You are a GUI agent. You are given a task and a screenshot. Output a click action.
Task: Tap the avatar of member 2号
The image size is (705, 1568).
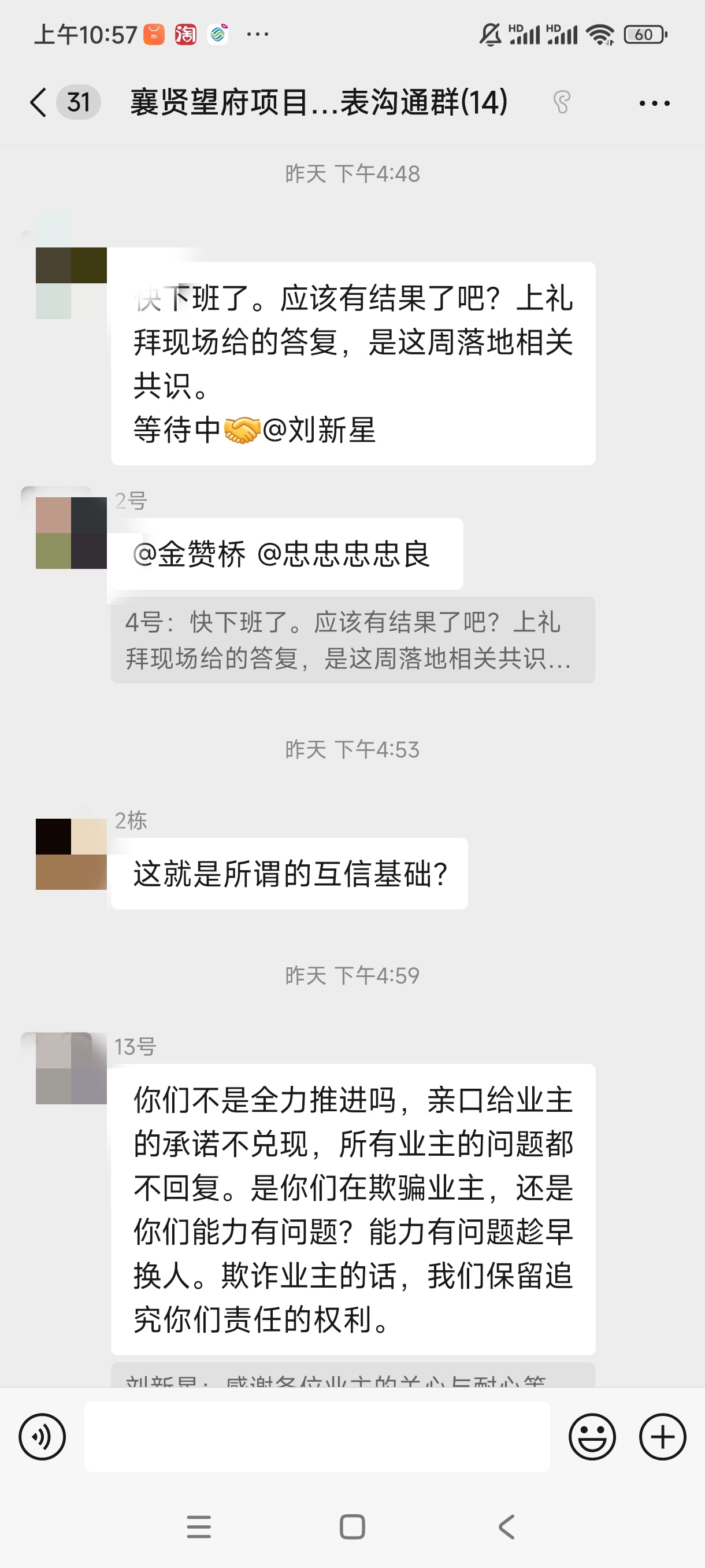(71, 532)
